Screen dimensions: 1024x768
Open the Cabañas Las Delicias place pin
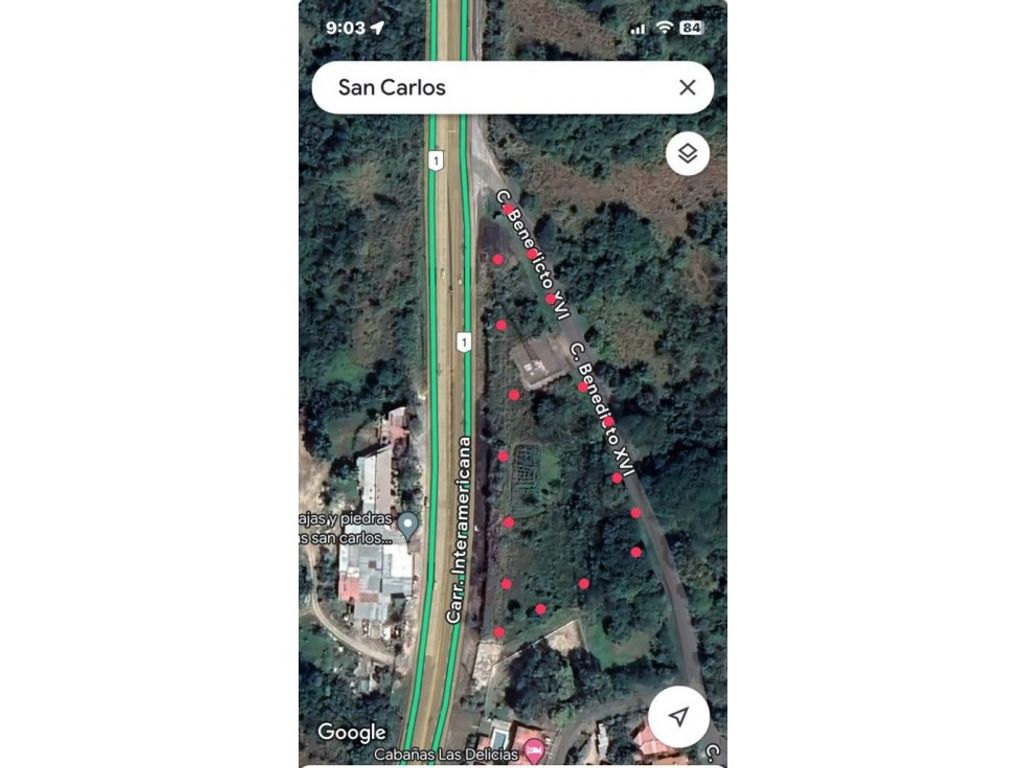(534, 748)
